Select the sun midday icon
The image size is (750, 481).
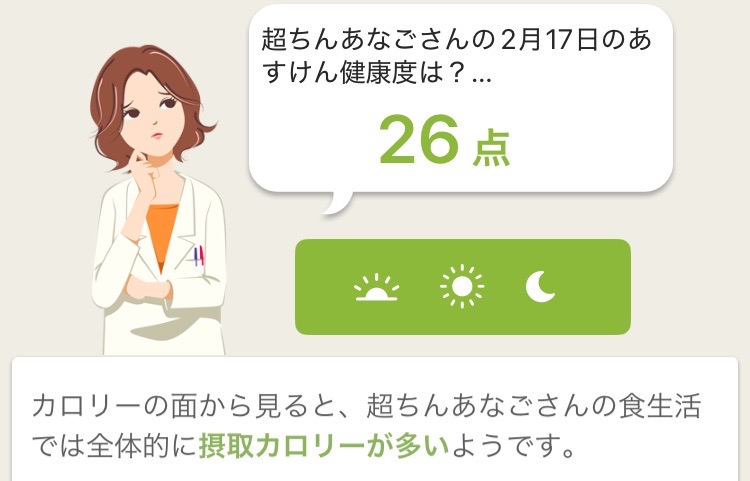point(461,288)
